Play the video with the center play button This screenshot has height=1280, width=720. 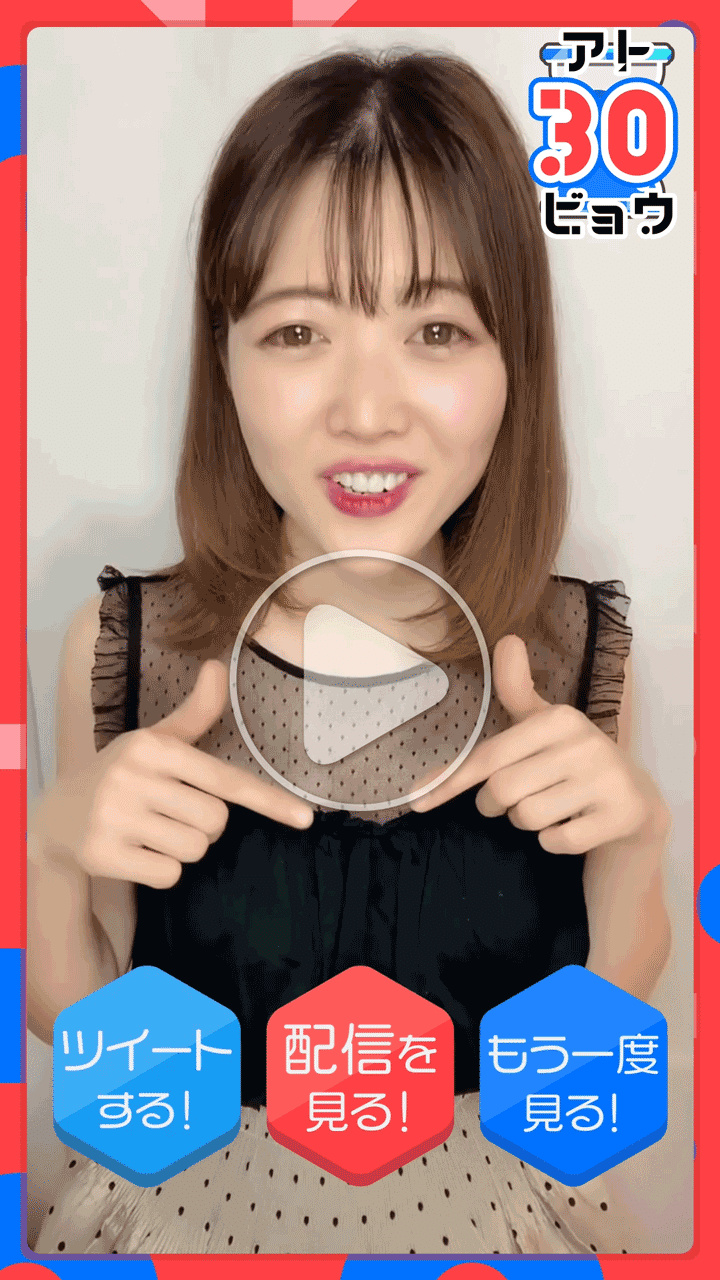coord(360,681)
